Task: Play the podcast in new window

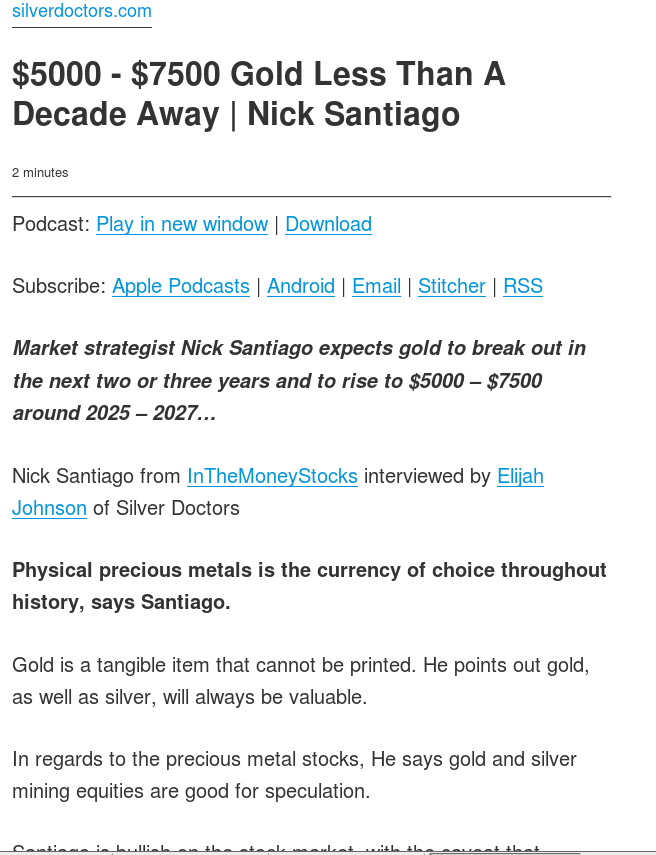Action: click(182, 224)
